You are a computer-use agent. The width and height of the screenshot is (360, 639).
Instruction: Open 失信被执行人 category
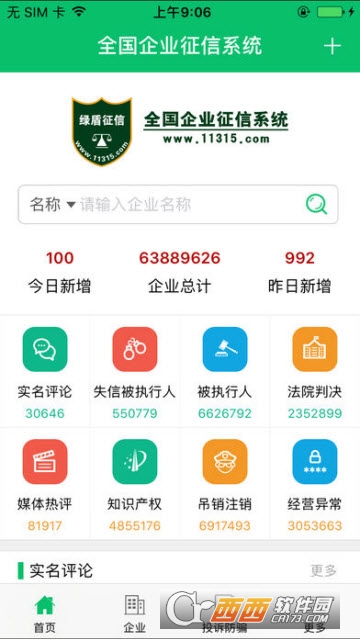(135, 372)
